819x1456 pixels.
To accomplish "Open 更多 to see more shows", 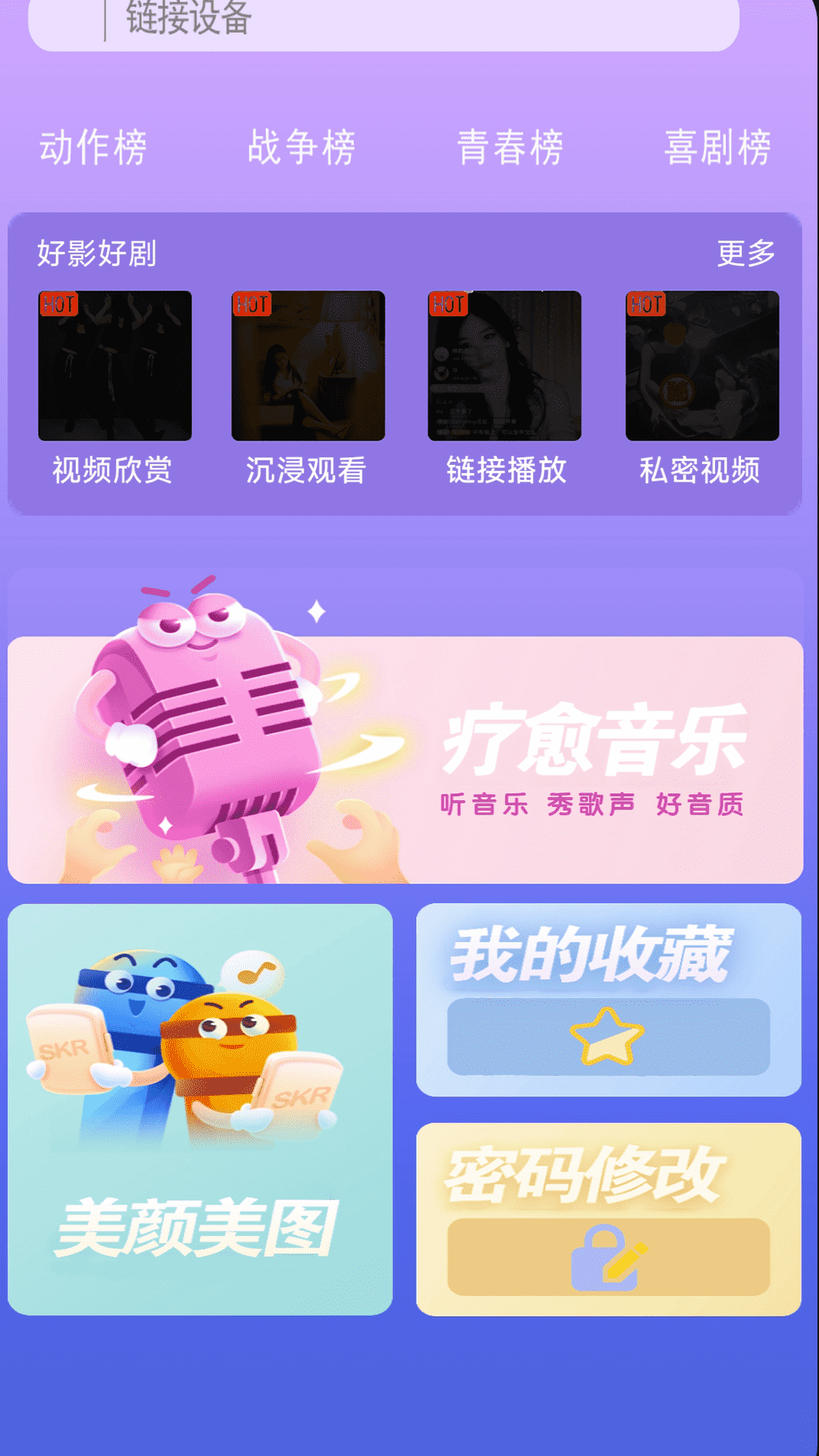I will point(747,253).
